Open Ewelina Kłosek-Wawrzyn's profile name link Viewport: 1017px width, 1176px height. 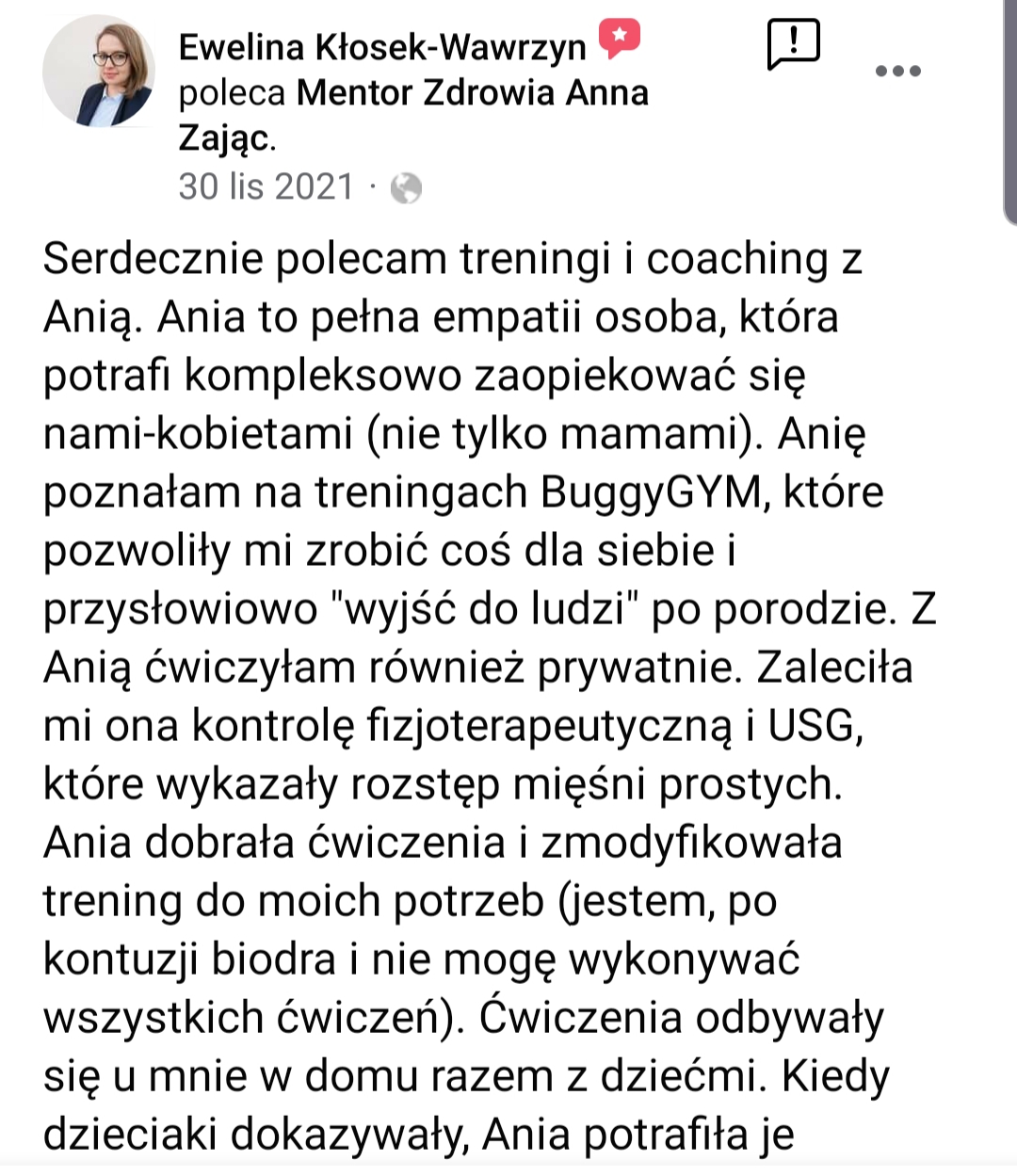[x=381, y=46]
